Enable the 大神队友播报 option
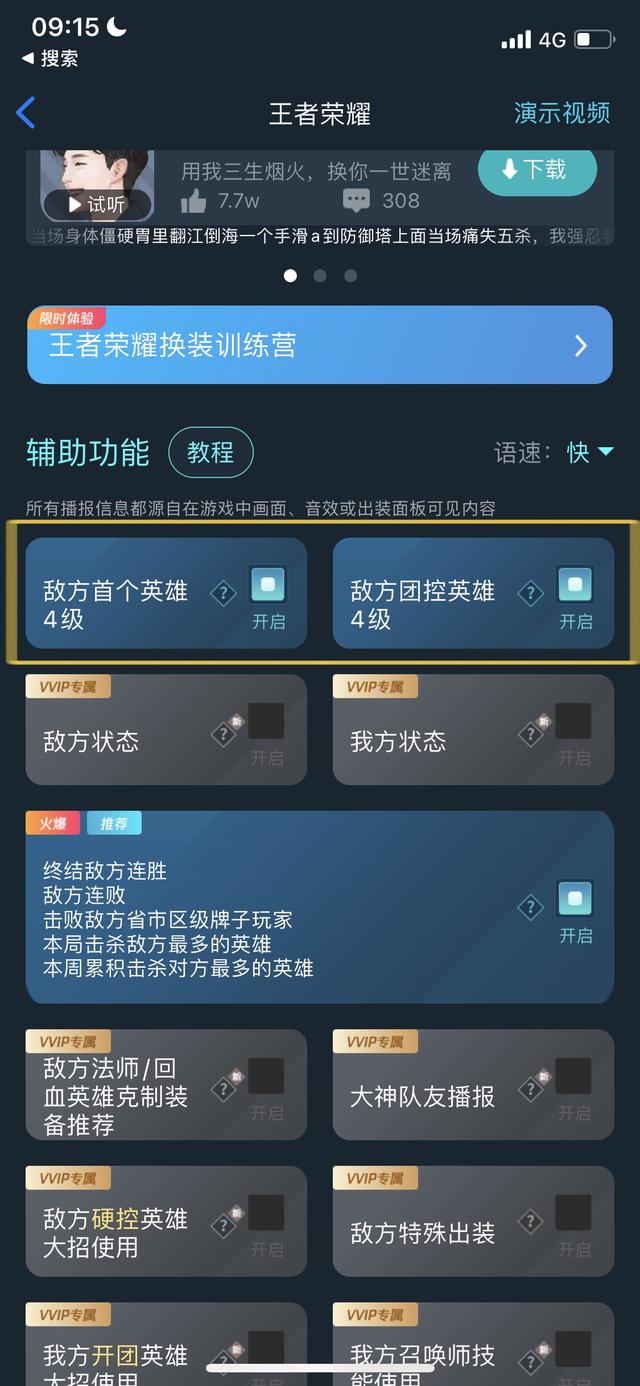640x1386 pixels. tap(574, 1077)
